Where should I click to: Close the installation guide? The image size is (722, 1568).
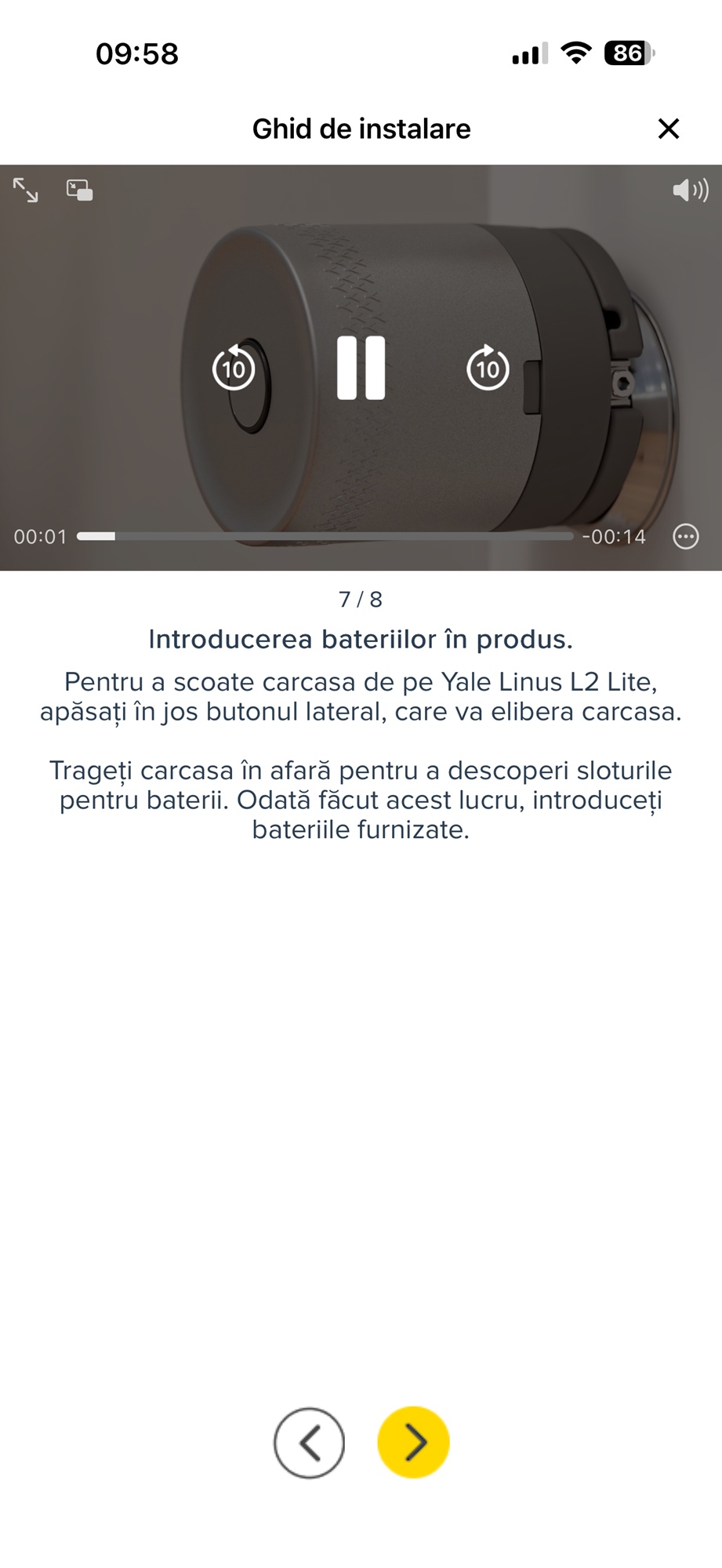pos(668,129)
